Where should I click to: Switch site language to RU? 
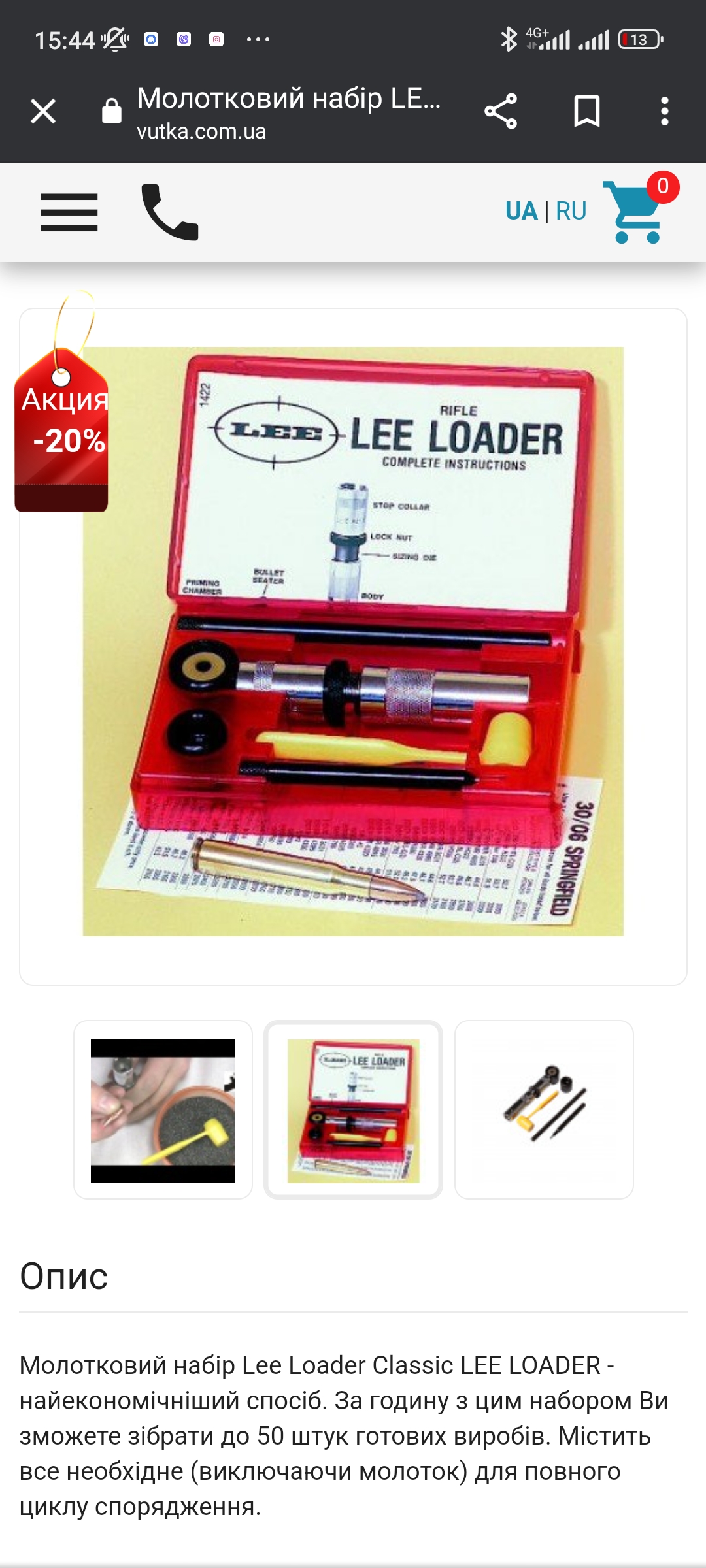coord(571,211)
